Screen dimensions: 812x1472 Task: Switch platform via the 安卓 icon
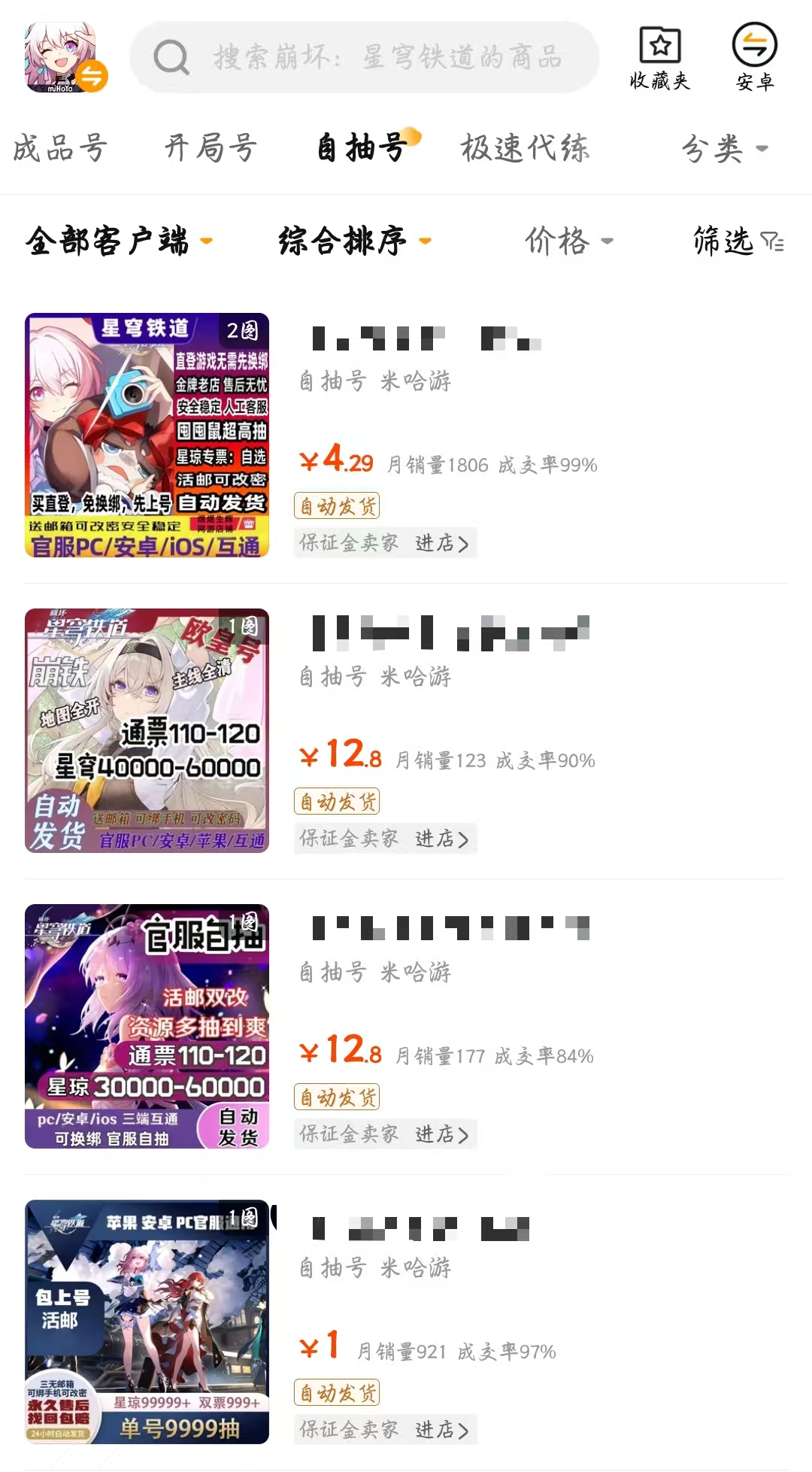754,58
